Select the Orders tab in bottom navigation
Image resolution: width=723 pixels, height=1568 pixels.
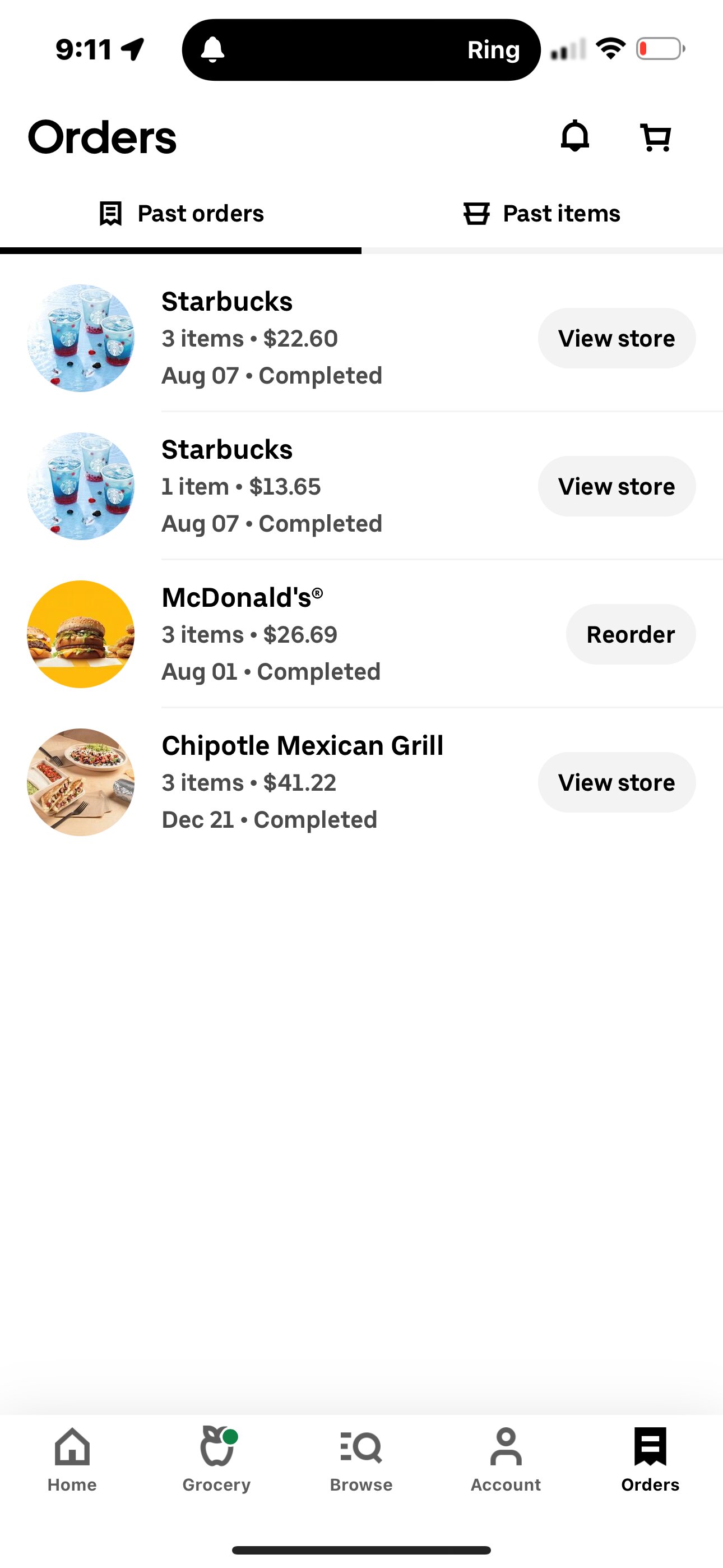coord(650,1459)
